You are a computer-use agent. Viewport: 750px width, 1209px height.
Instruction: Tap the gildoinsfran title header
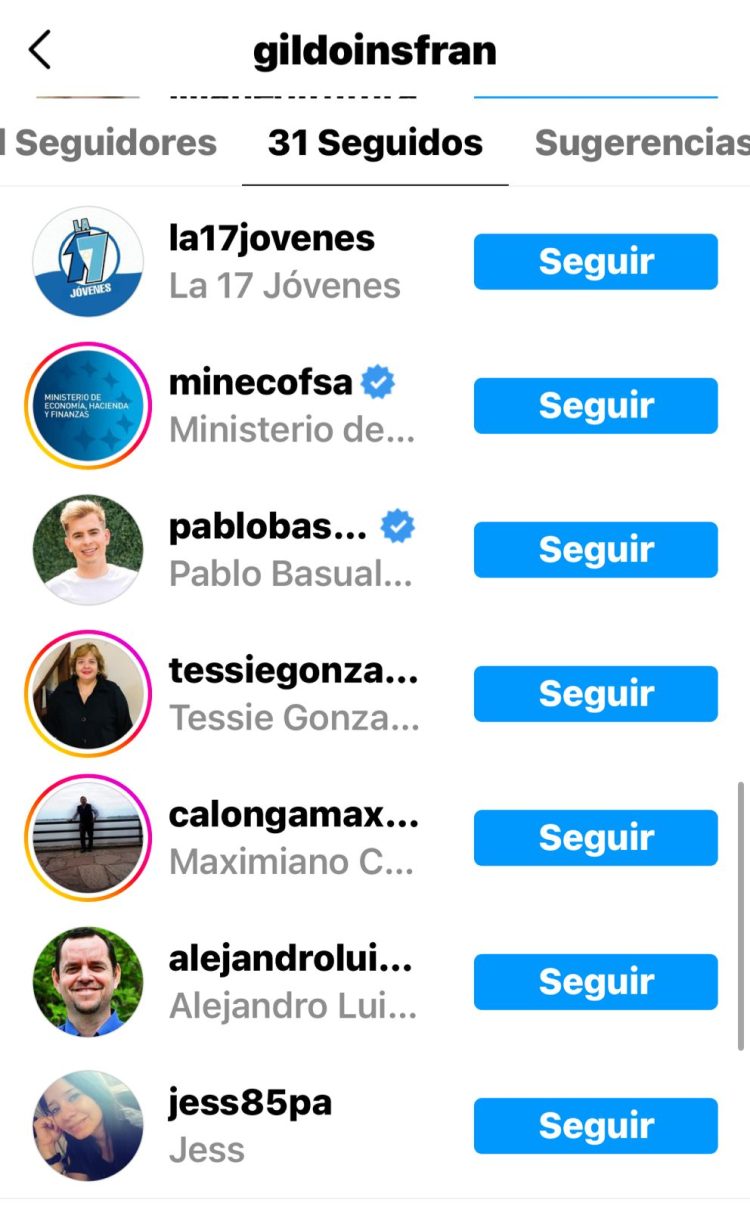click(375, 52)
